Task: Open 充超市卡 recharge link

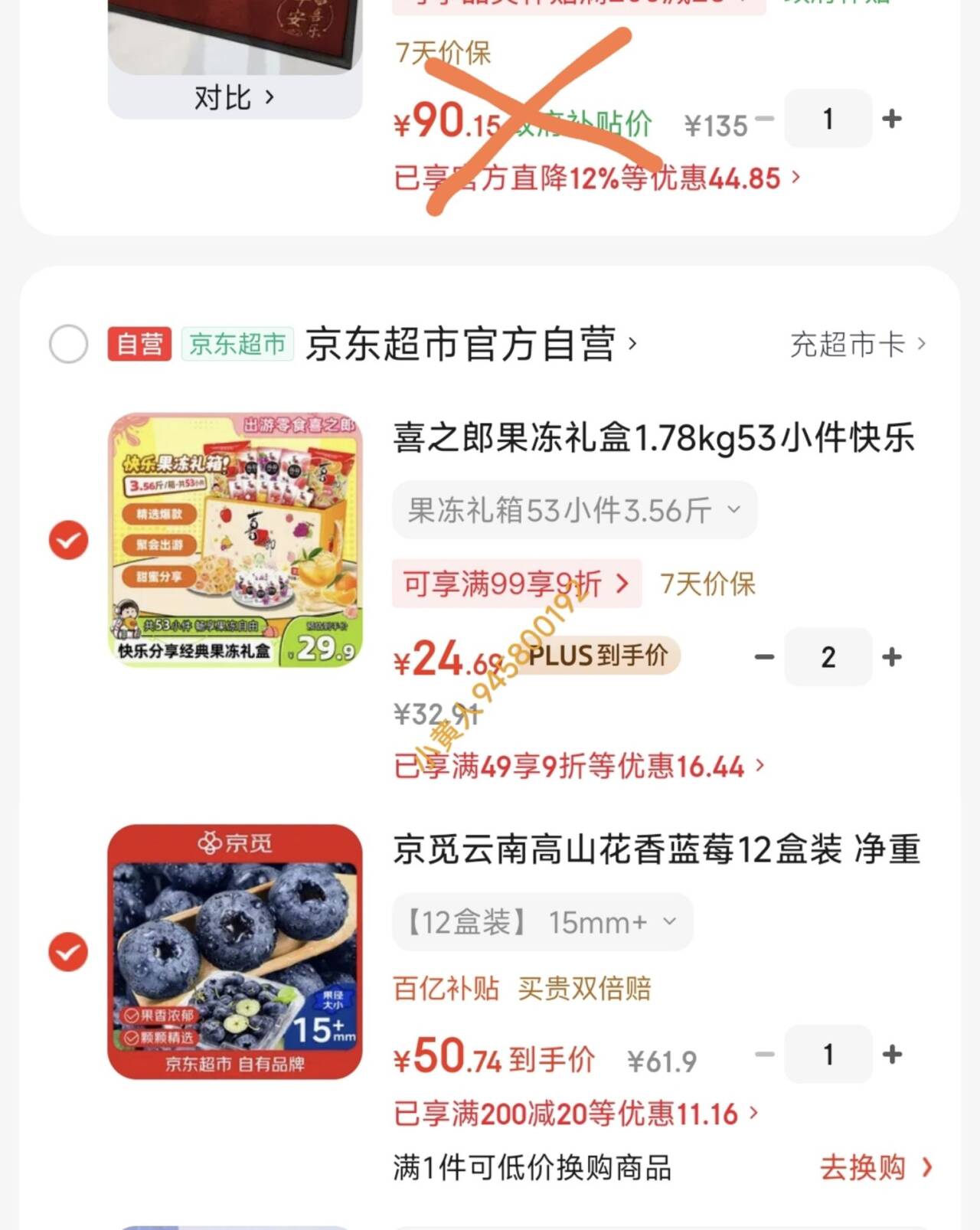Action: point(857,345)
